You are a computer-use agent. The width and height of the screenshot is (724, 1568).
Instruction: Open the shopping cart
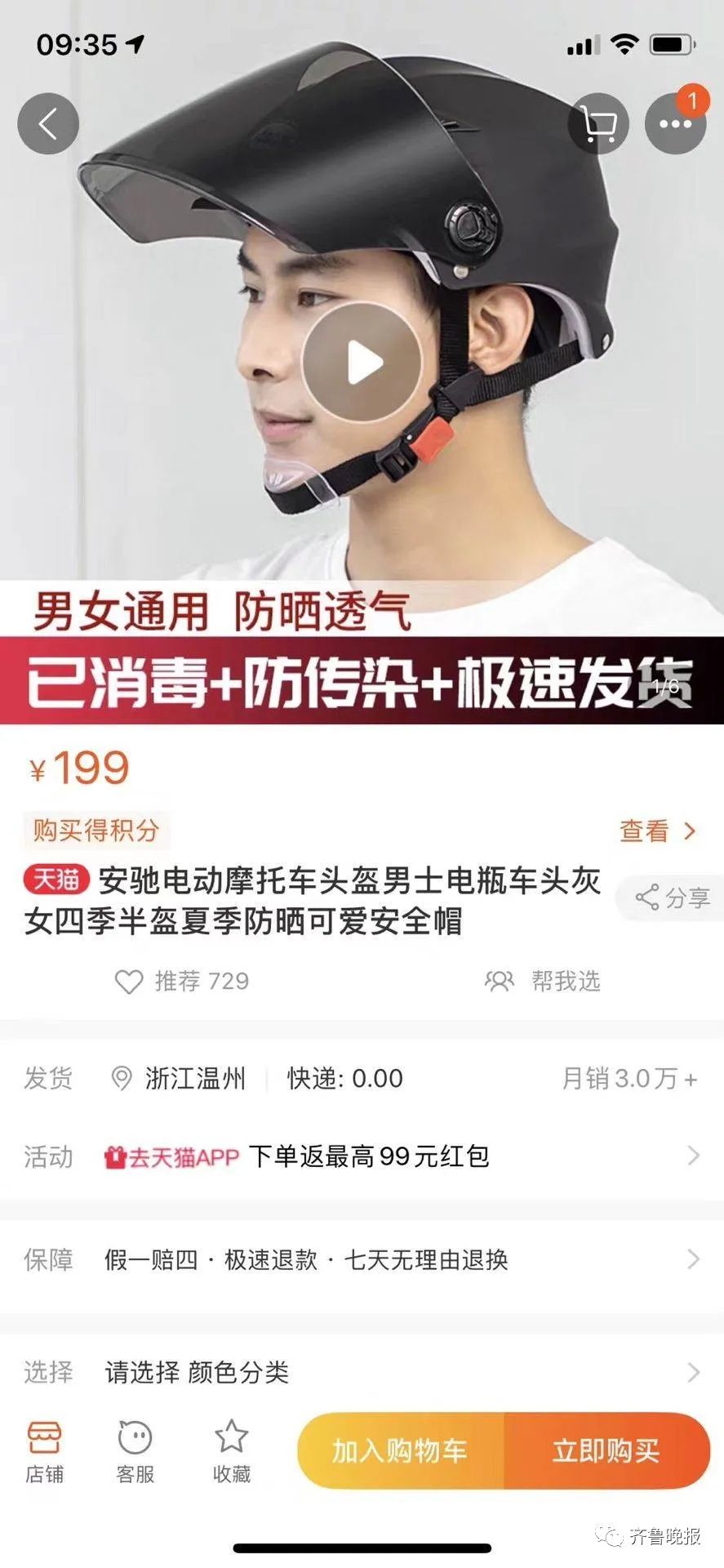pos(598,124)
